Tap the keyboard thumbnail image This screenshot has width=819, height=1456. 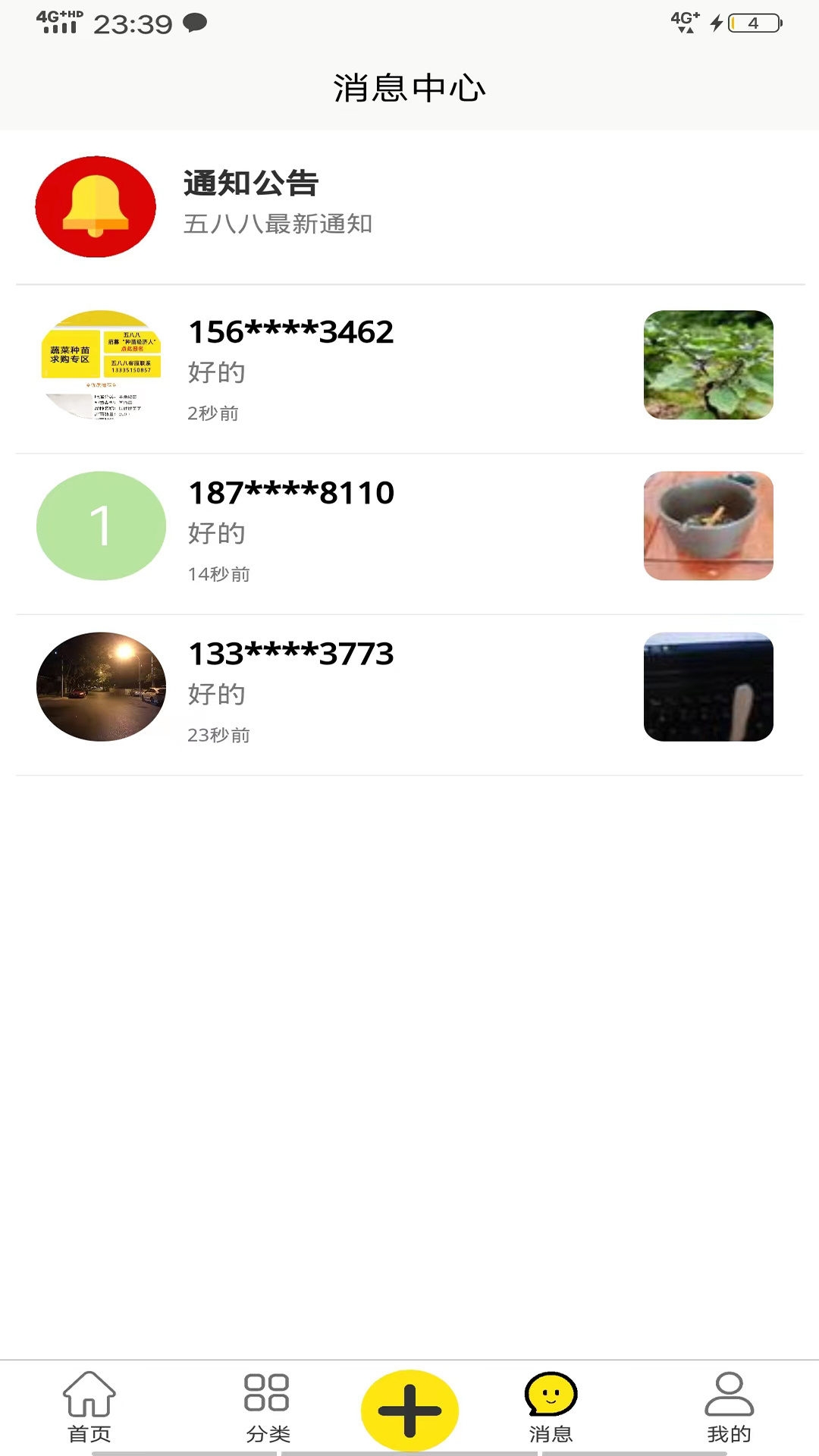pos(708,688)
